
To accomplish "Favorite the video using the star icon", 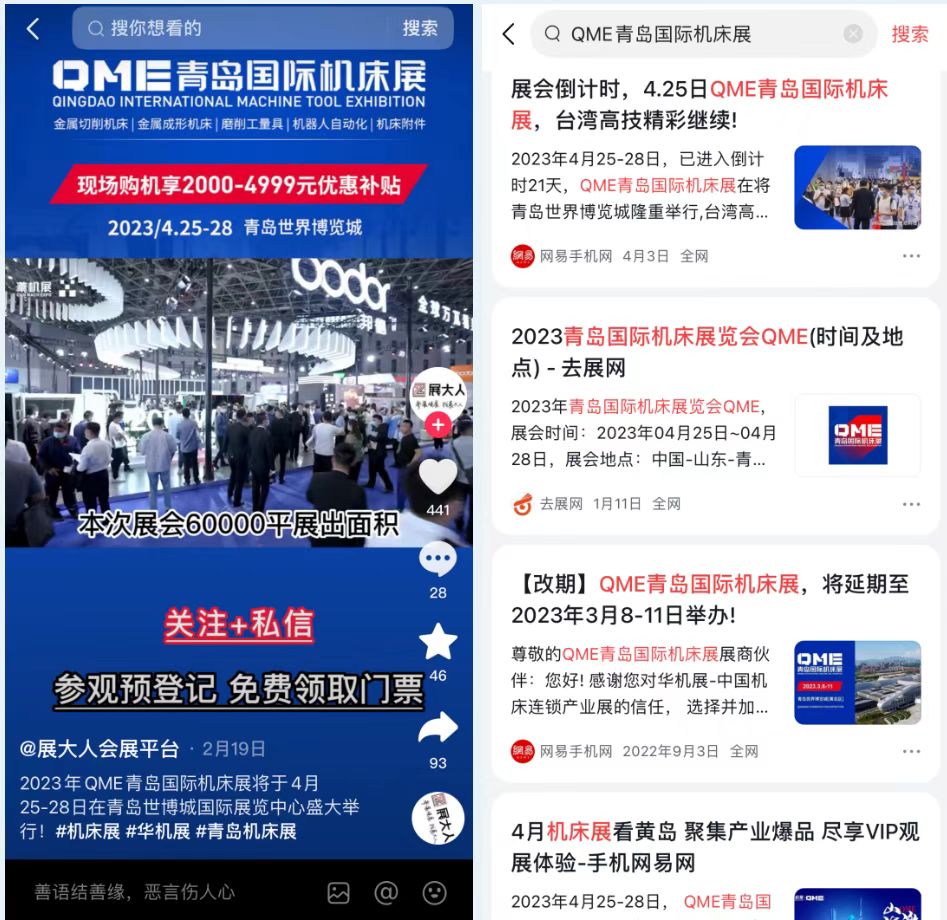I will 438,643.
